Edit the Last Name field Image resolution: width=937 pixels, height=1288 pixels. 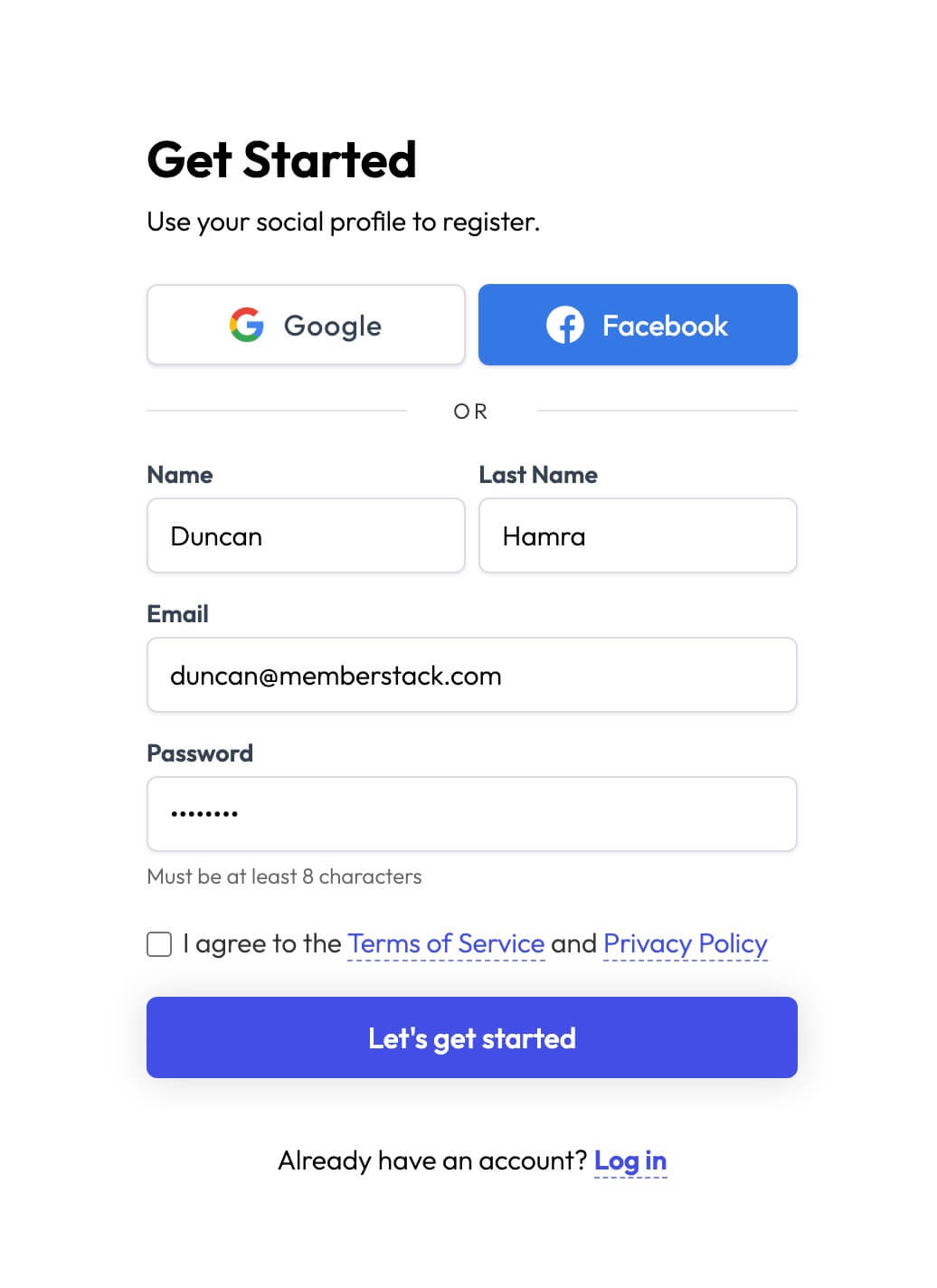pos(638,535)
